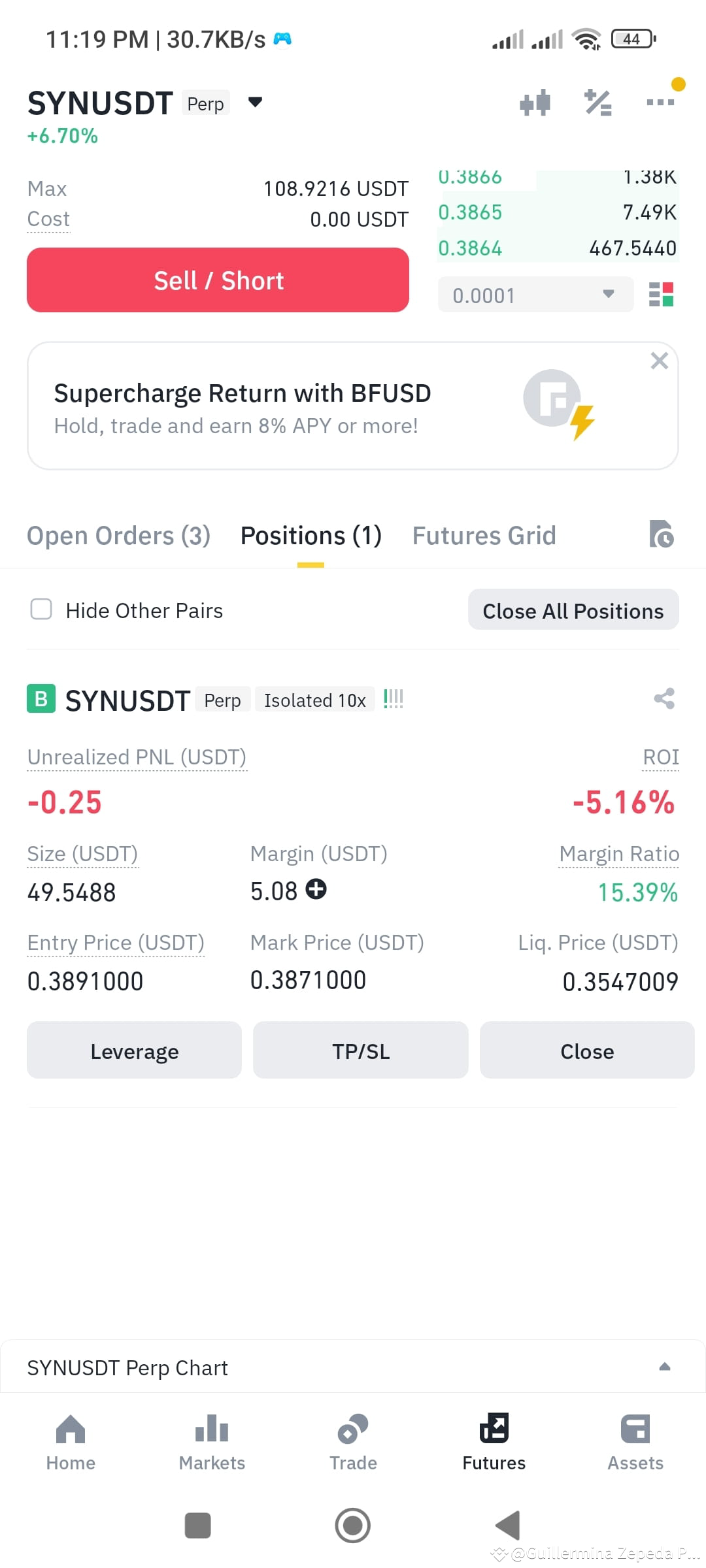Switch to the Futures Grid tab
This screenshot has width=706, height=1568.
pyautogui.click(x=484, y=536)
